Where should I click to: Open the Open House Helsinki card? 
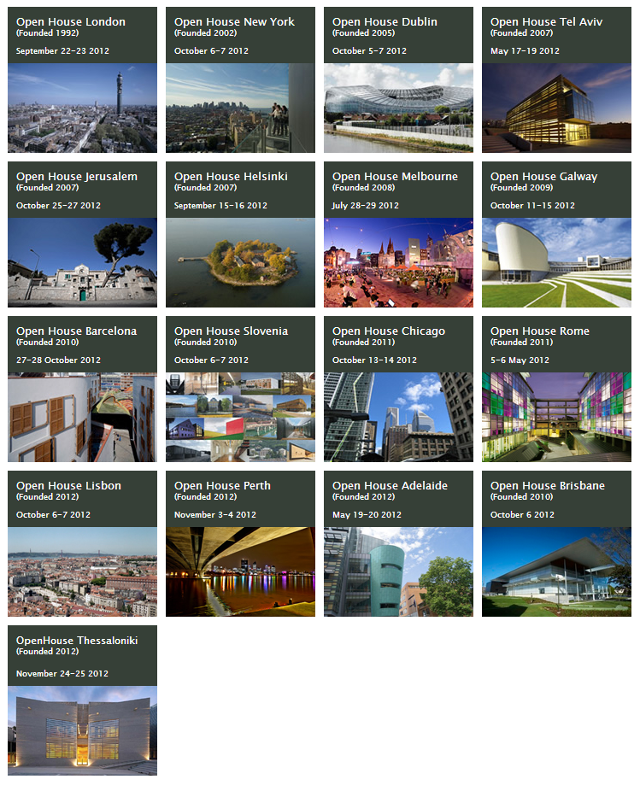click(x=240, y=235)
